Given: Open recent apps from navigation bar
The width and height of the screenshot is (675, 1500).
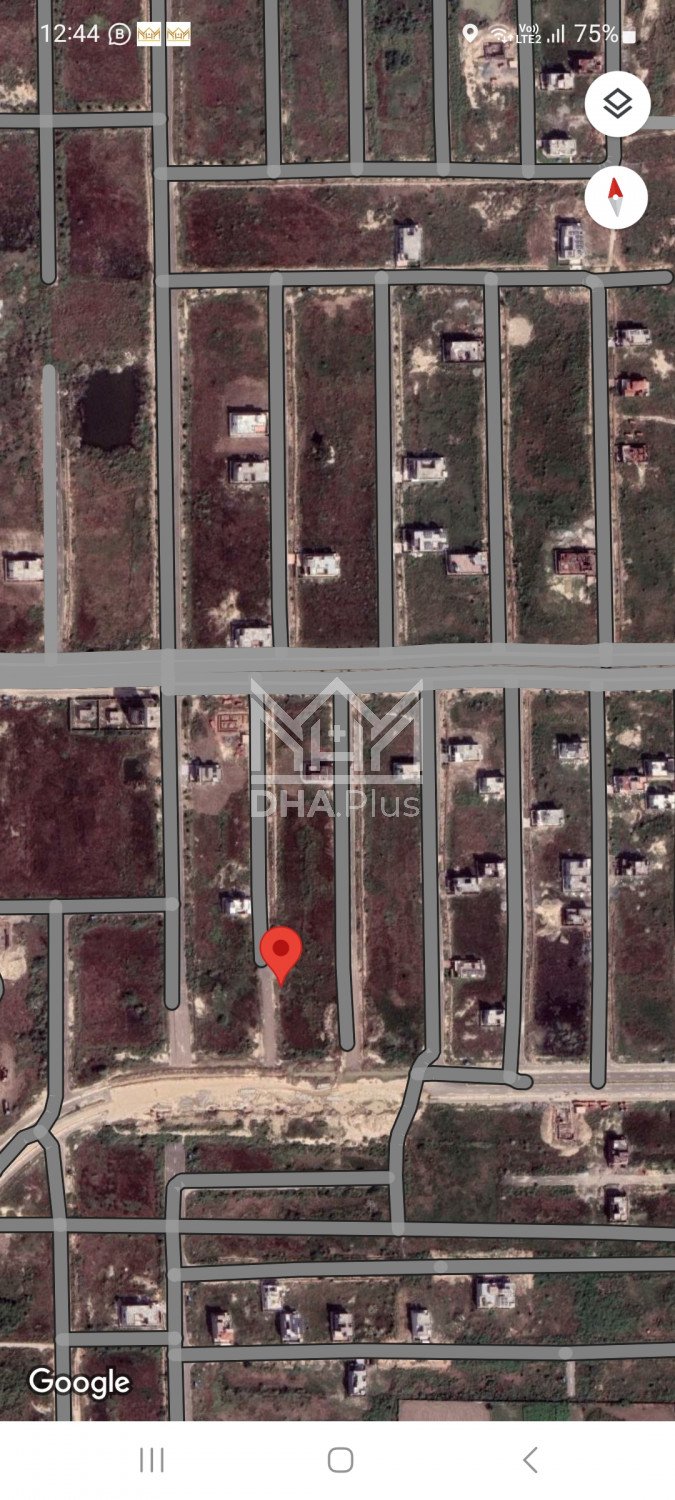Looking at the screenshot, I should click(151, 1460).
